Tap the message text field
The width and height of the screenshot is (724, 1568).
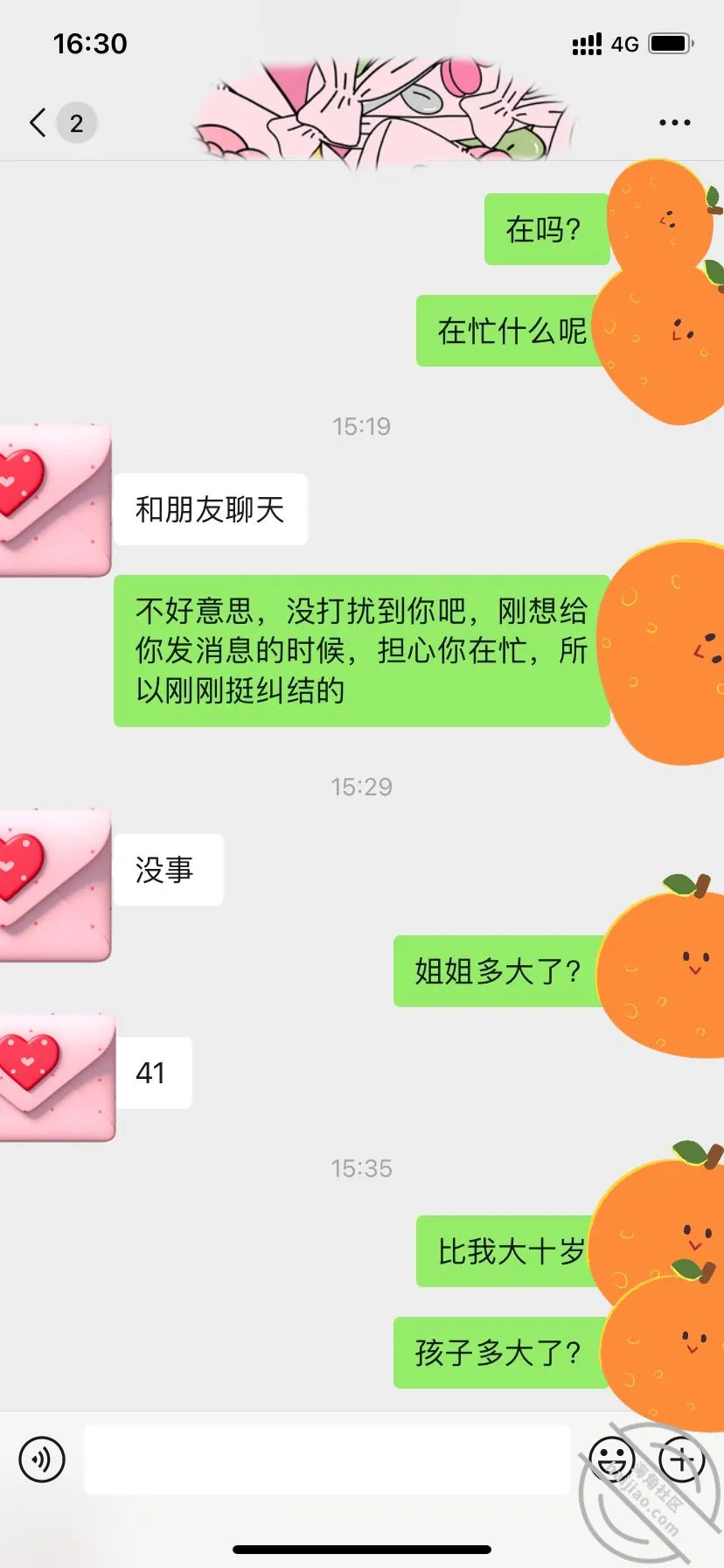point(327,1459)
